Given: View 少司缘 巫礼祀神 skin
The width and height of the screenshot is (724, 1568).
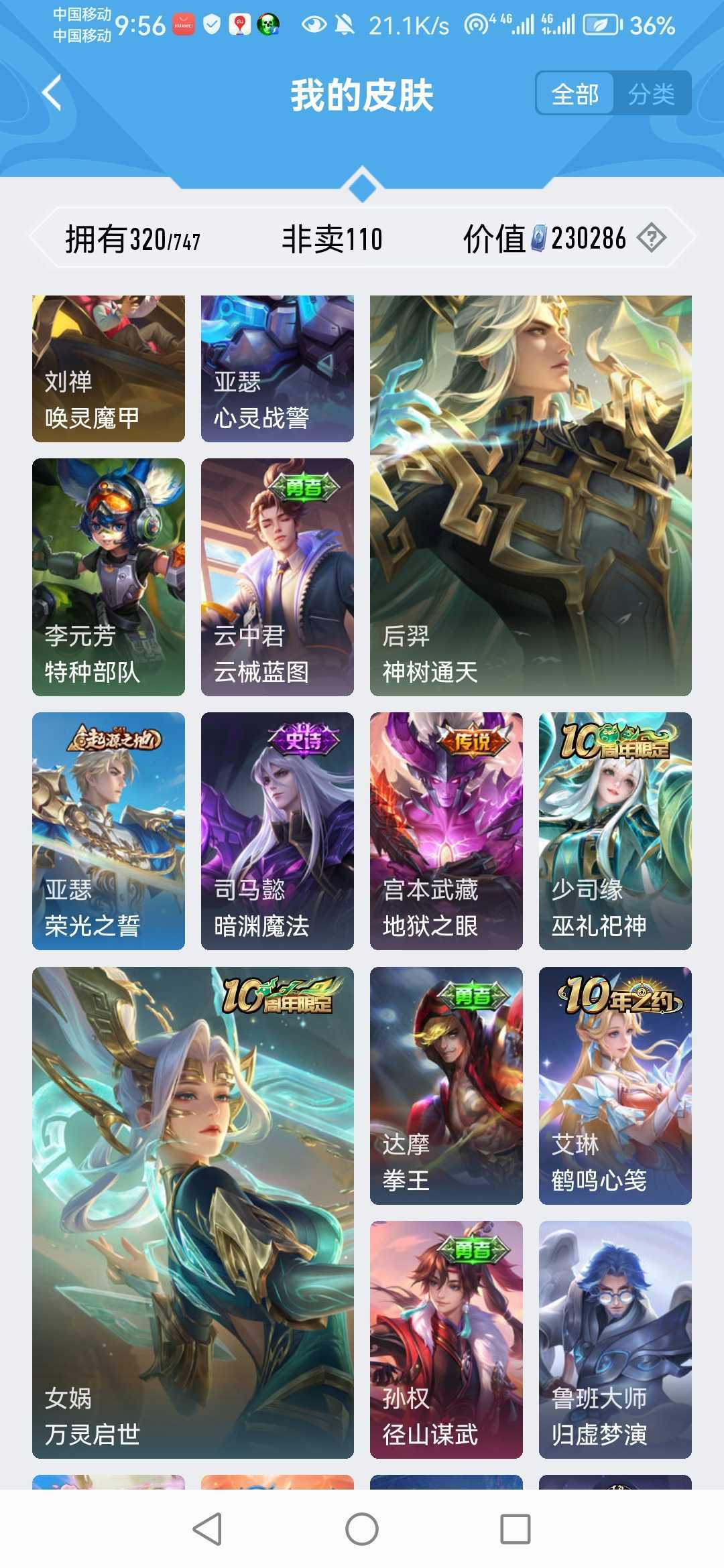Looking at the screenshot, I should click(615, 831).
